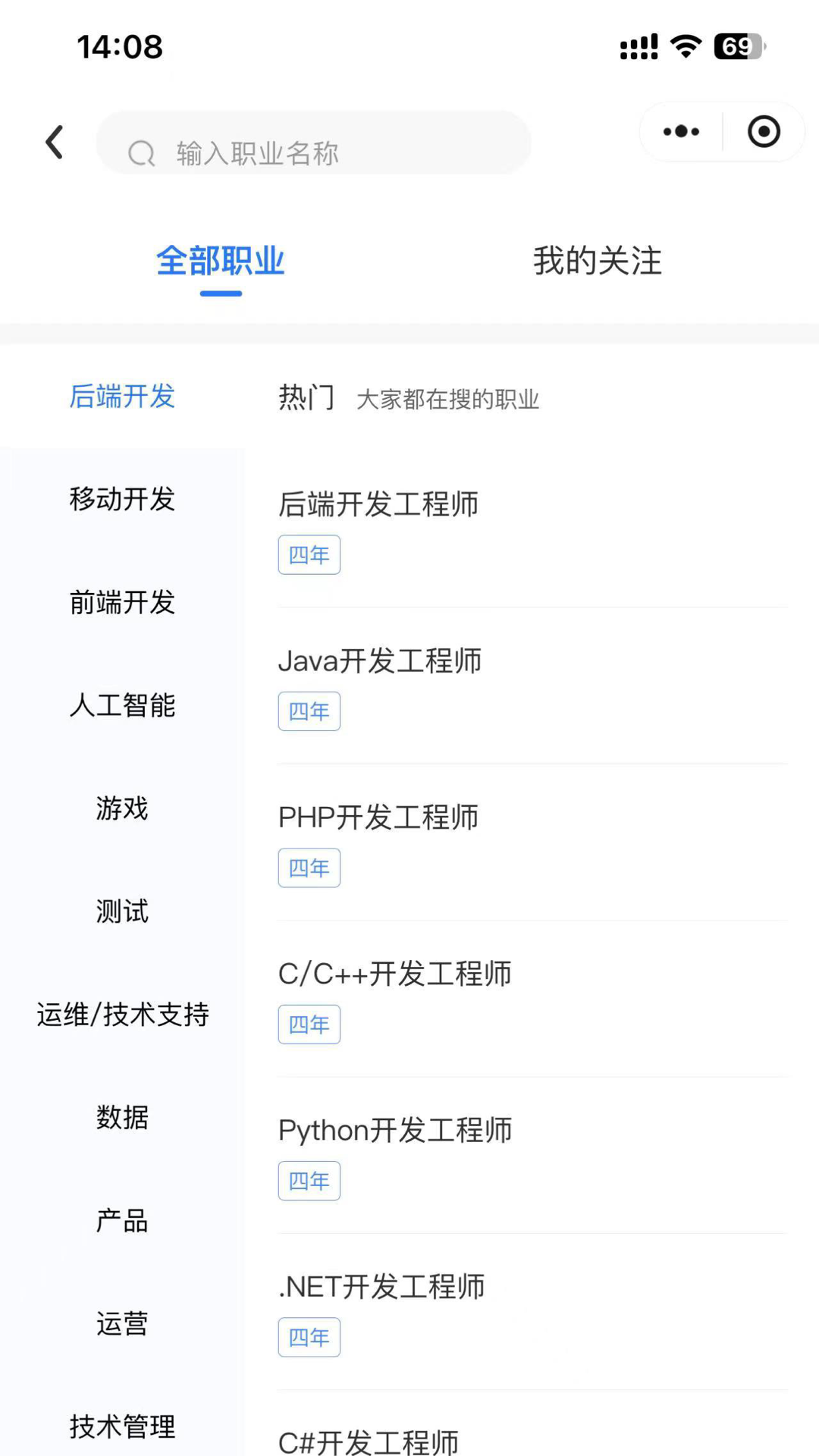Viewport: 819px width, 1456px height.
Task: Open the 人工智能 category
Action: coord(122,705)
